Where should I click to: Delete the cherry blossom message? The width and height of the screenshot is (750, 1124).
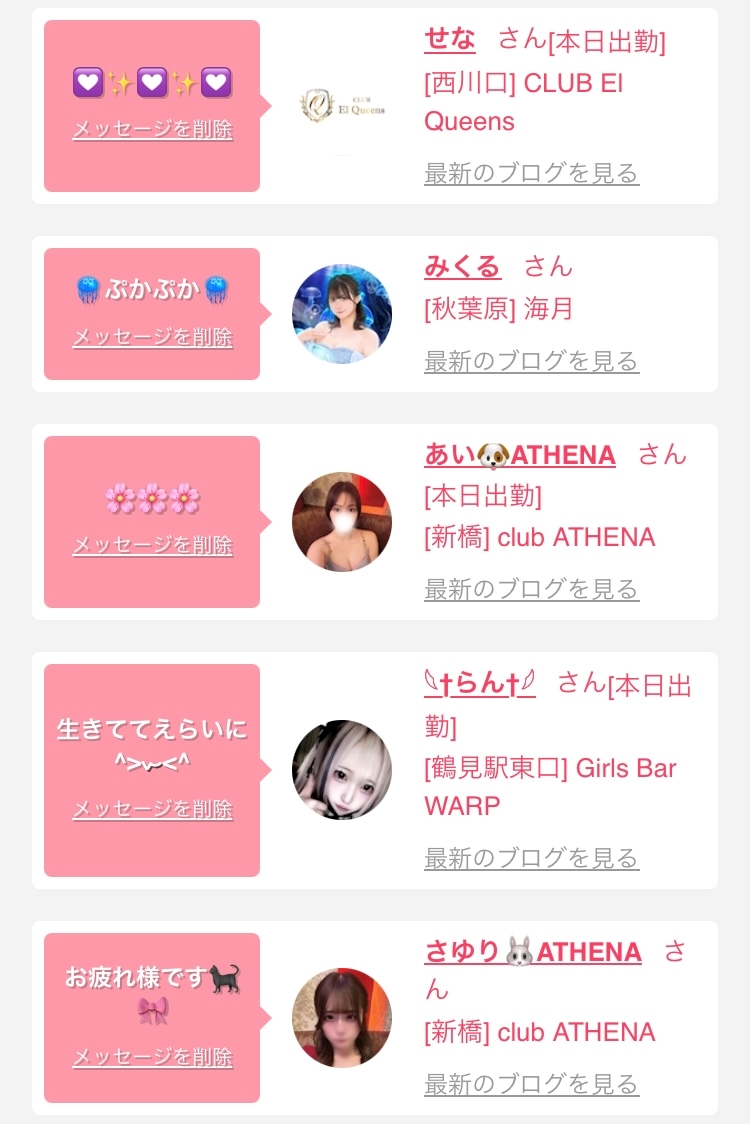[x=153, y=545]
